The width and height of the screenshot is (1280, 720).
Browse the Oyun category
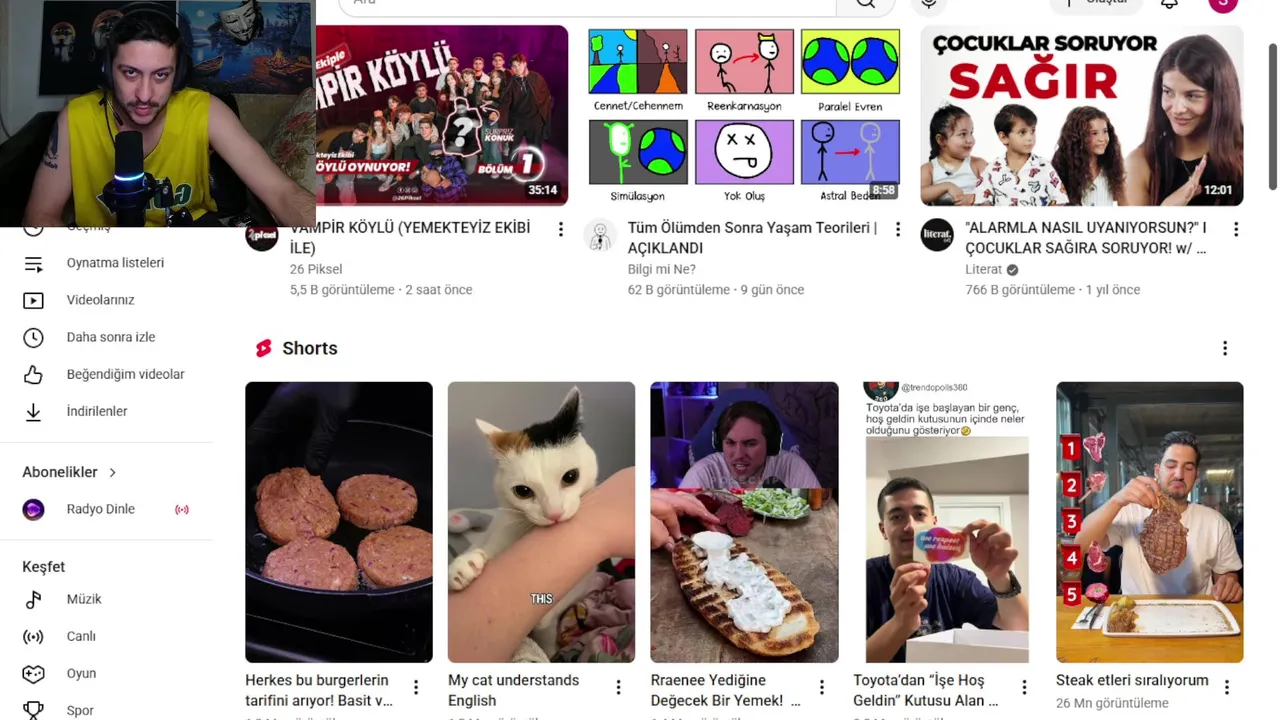click(x=81, y=673)
